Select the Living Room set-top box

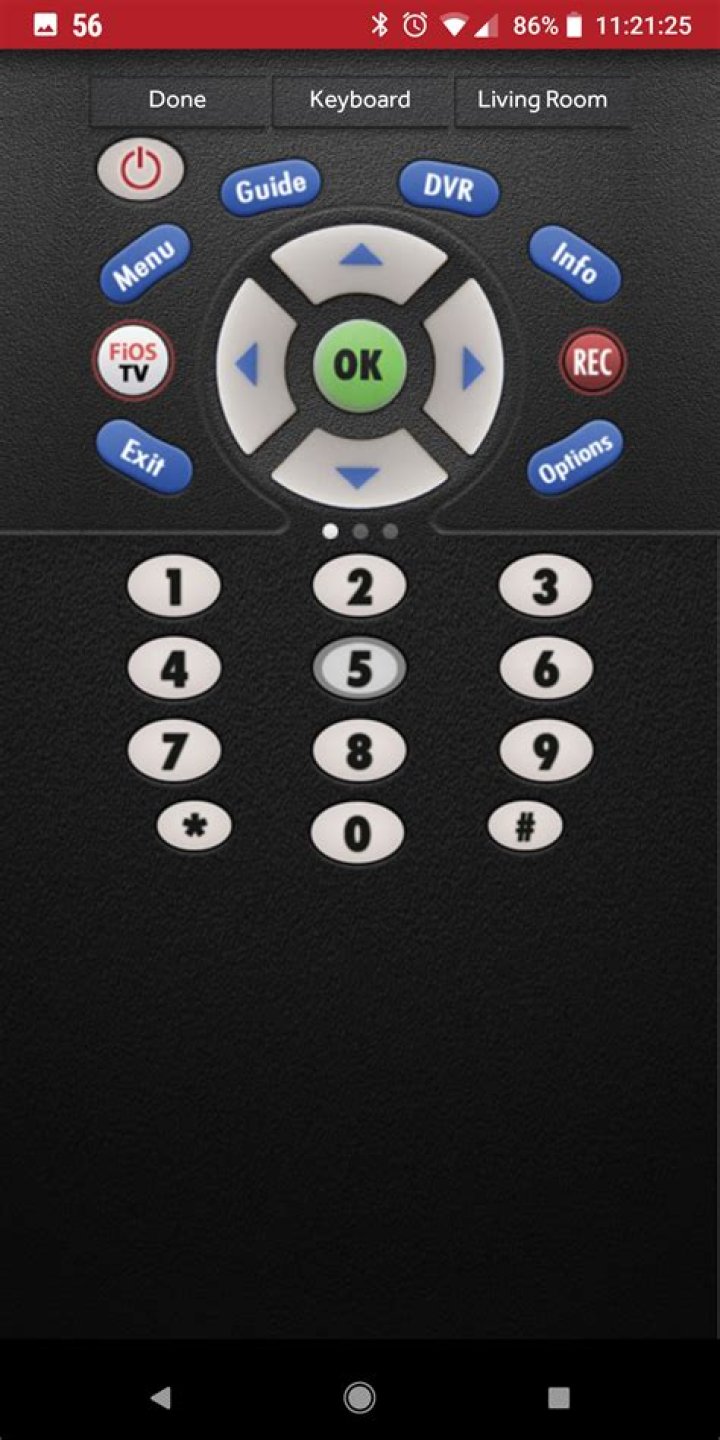(x=542, y=100)
